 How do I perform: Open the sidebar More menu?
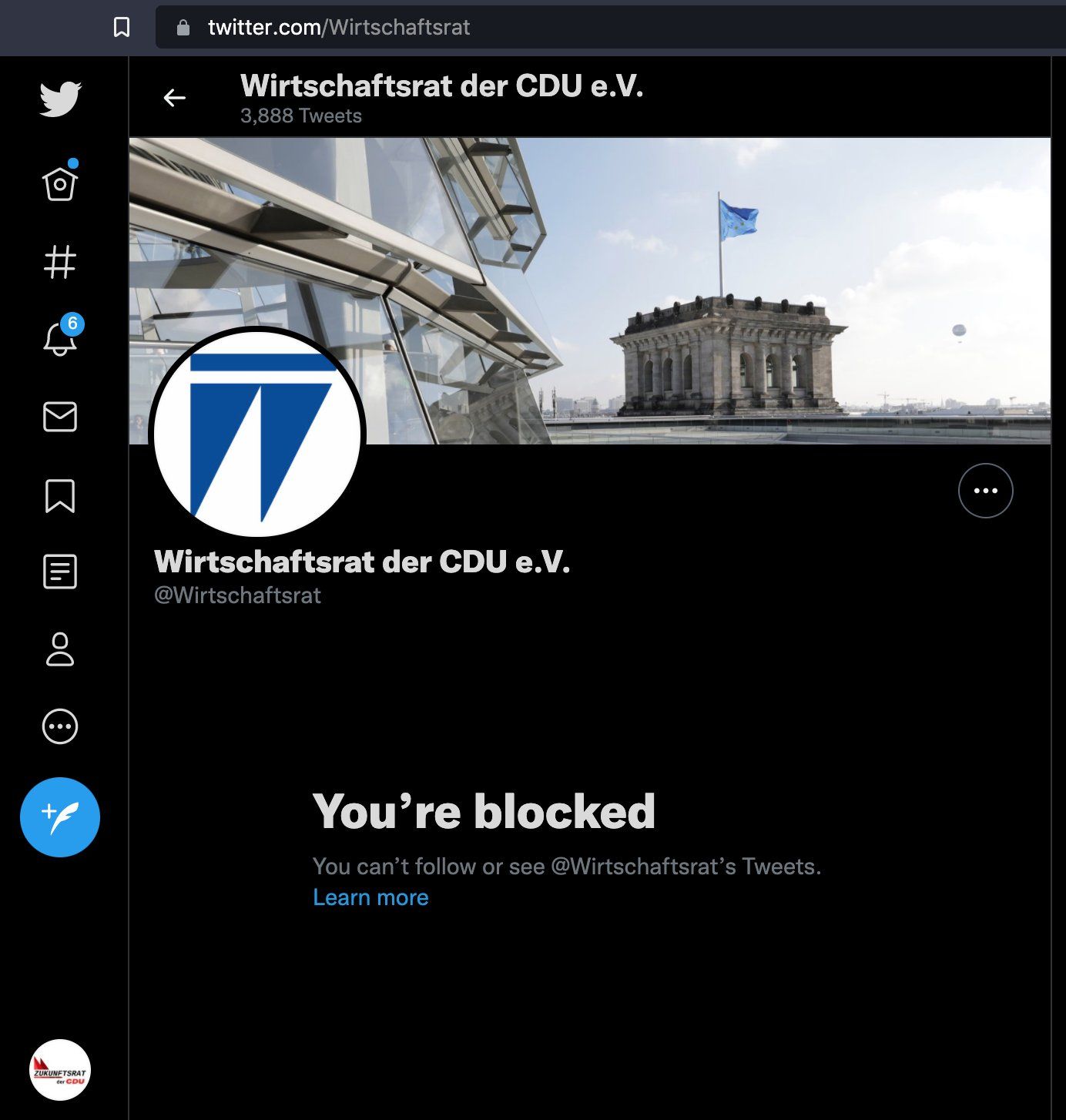coord(60,726)
